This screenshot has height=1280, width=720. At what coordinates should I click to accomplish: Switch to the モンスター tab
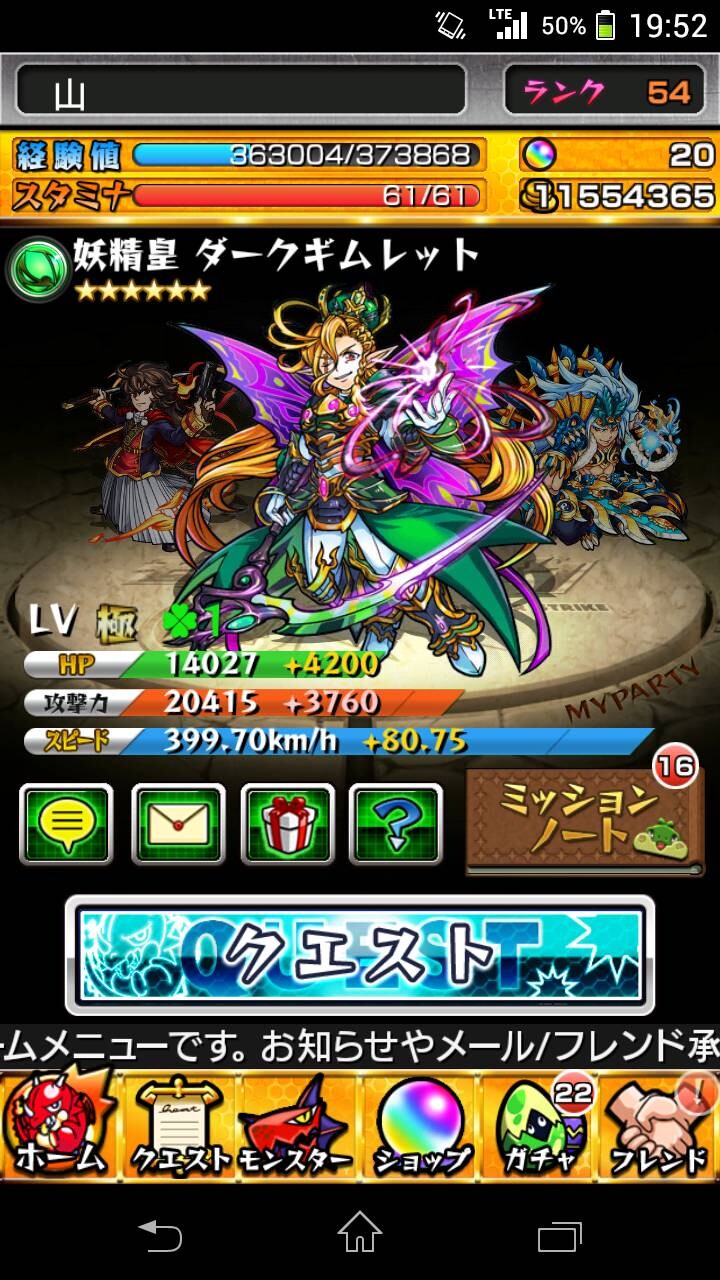point(298,1125)
